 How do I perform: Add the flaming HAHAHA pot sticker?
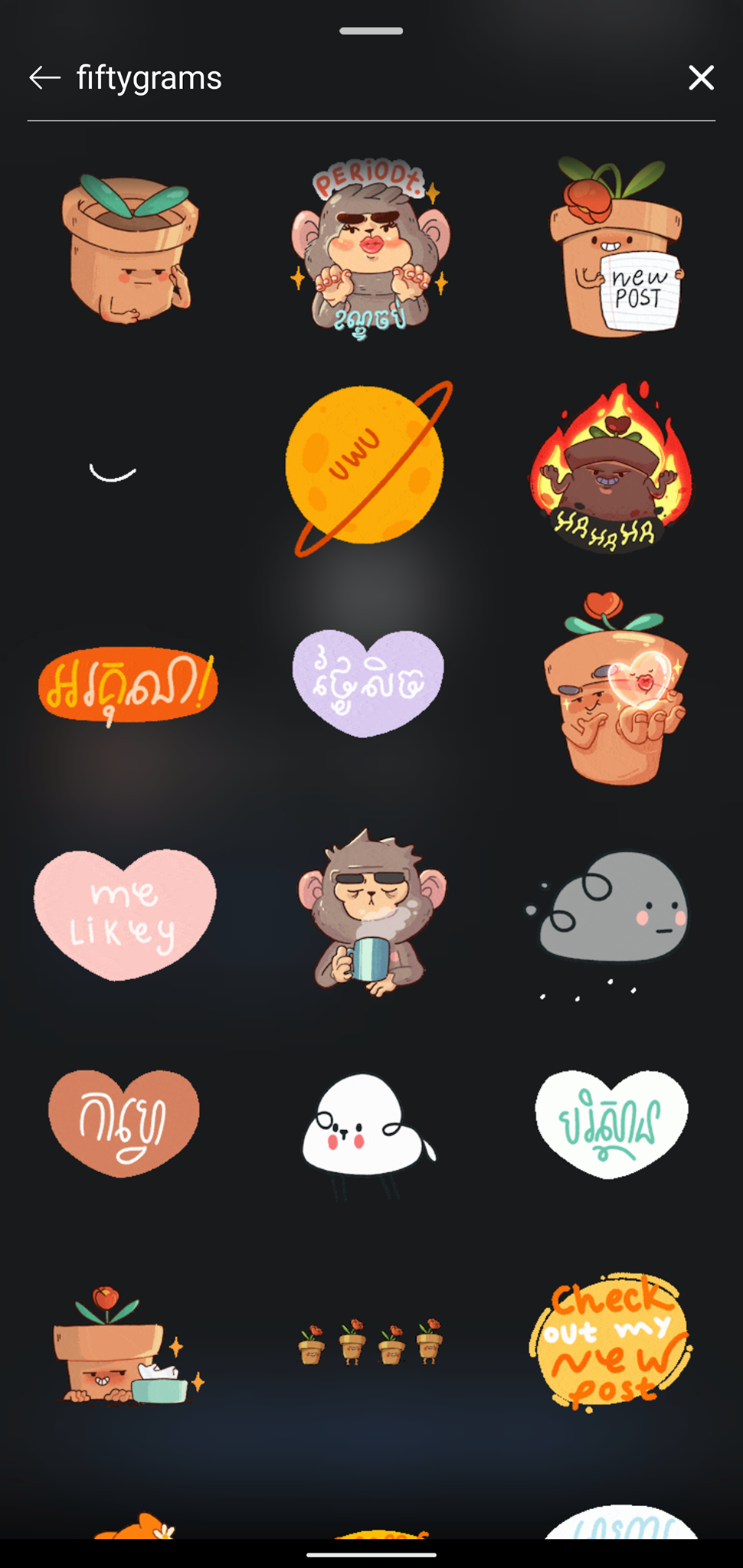(x=610, y=469)
